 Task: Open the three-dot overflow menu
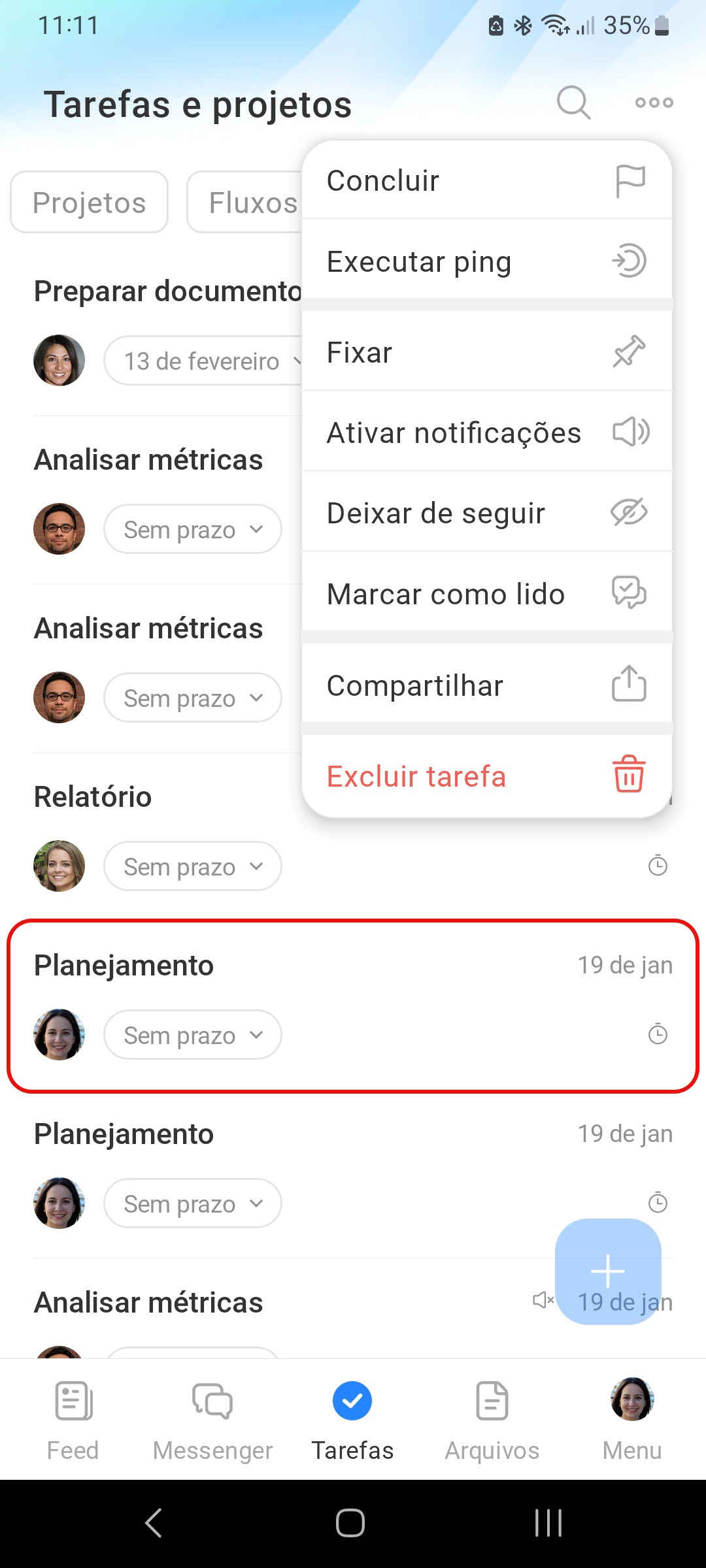[654, 103]
